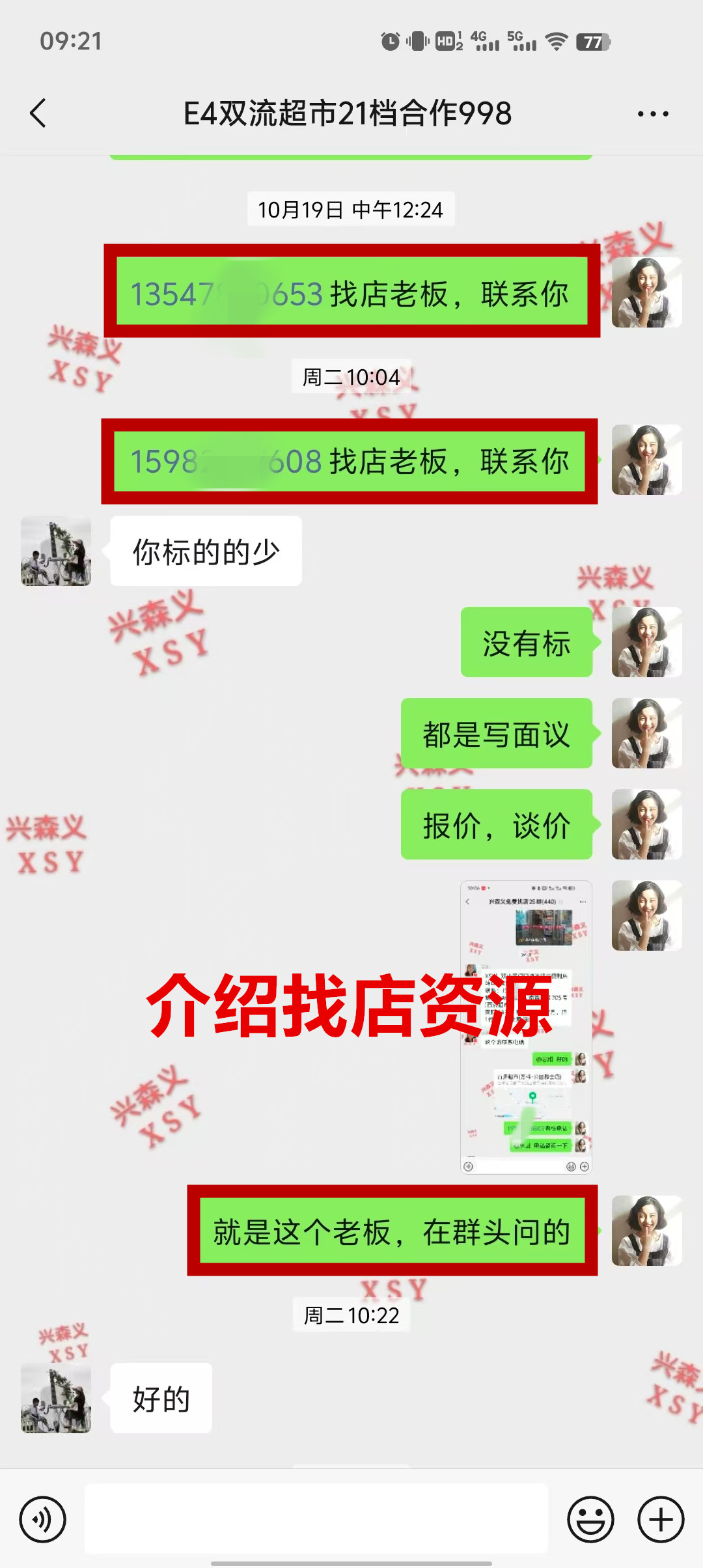The image size is (703, 1568).
Task: Open sender avatar next to 没有标
Action: tap(646, 642)
